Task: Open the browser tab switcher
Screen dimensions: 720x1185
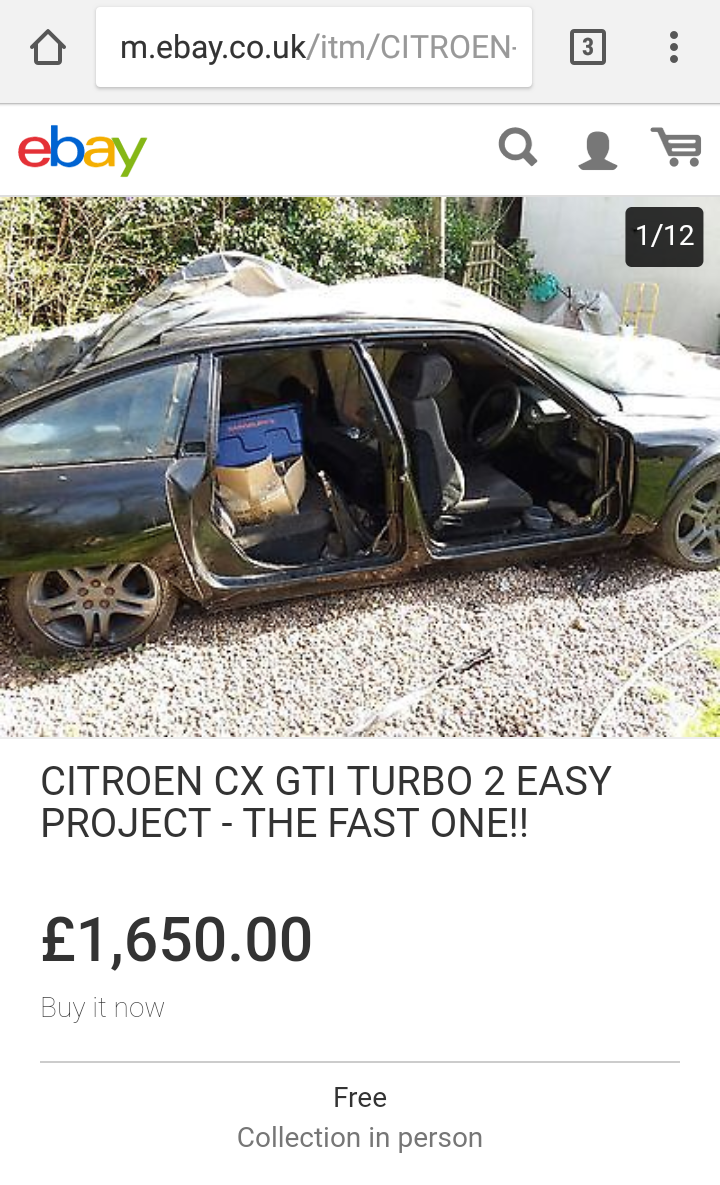Action: coord(588,48)
